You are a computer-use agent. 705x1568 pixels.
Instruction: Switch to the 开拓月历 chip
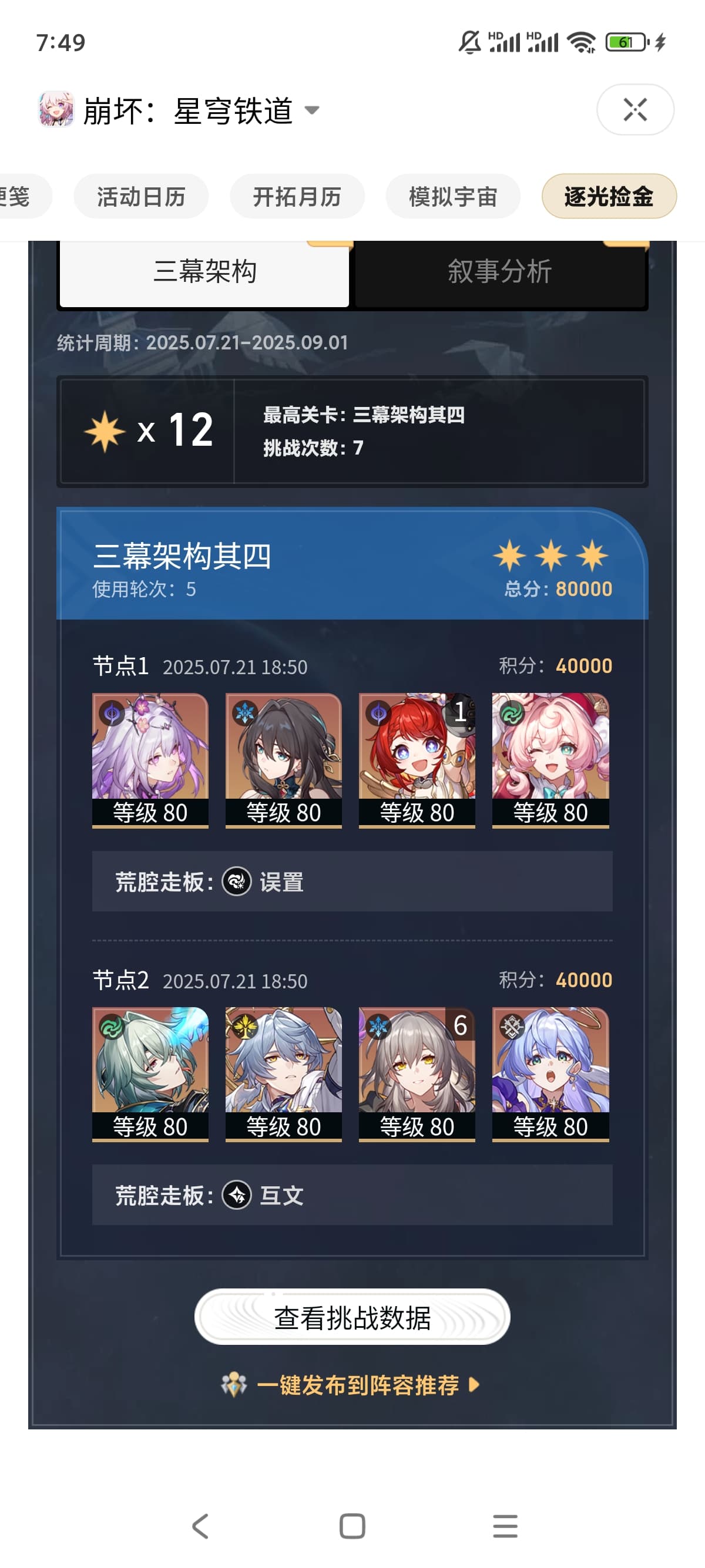point(297,197)
